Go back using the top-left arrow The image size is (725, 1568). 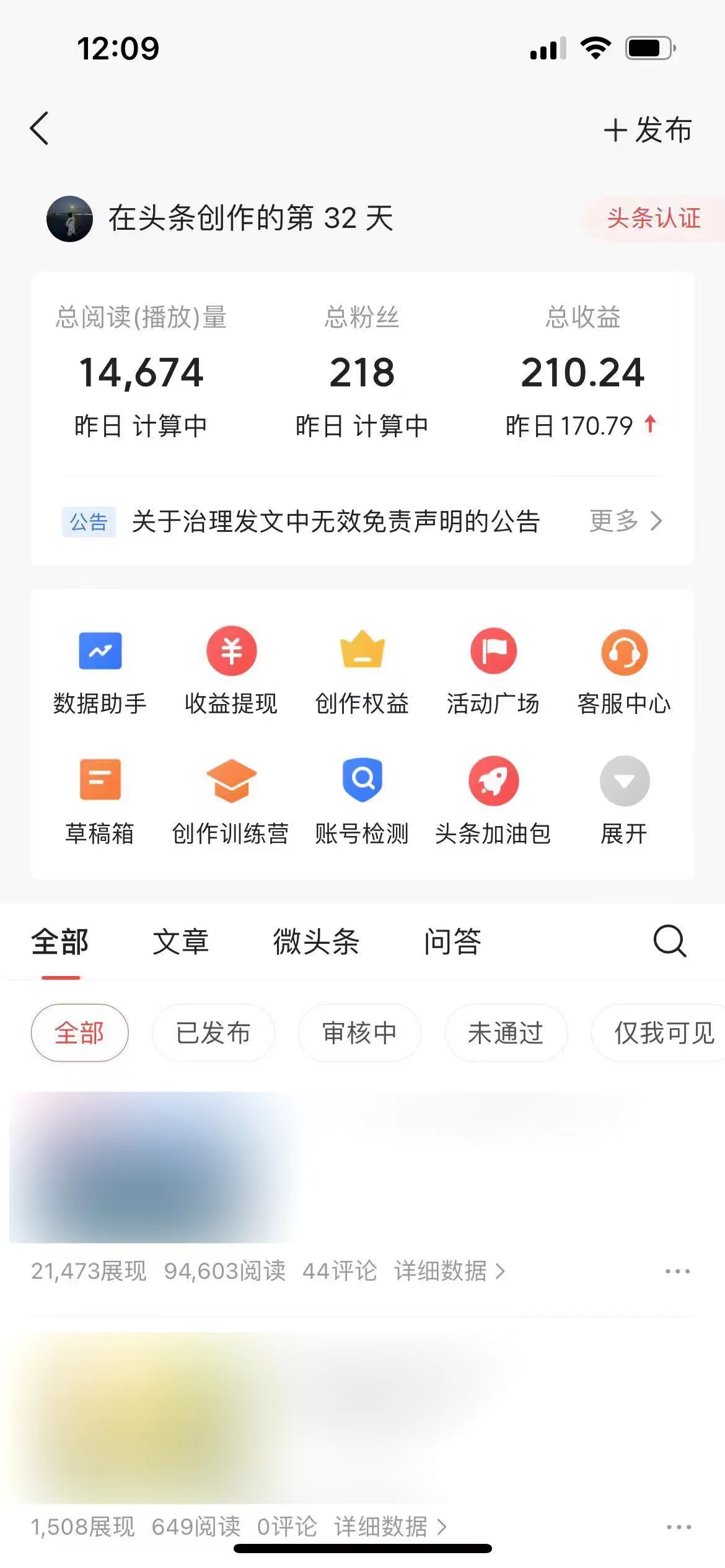(40, 129)
